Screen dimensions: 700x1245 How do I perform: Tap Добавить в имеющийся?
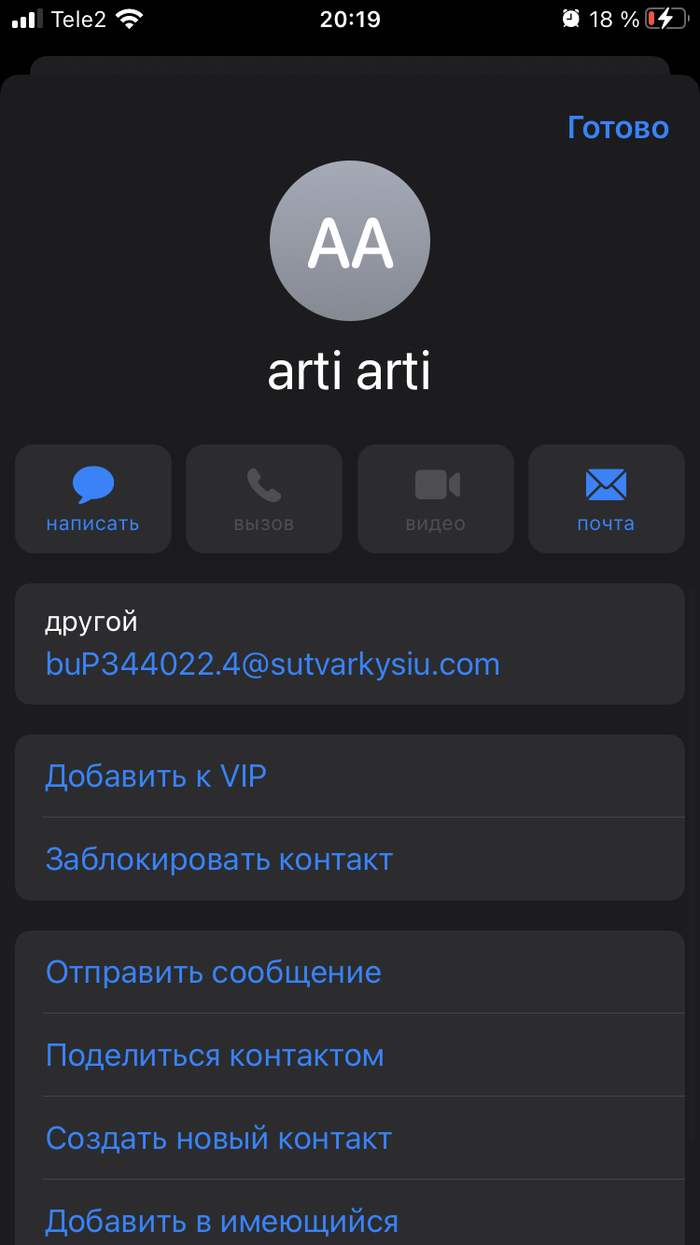(x=222, y=1221)
